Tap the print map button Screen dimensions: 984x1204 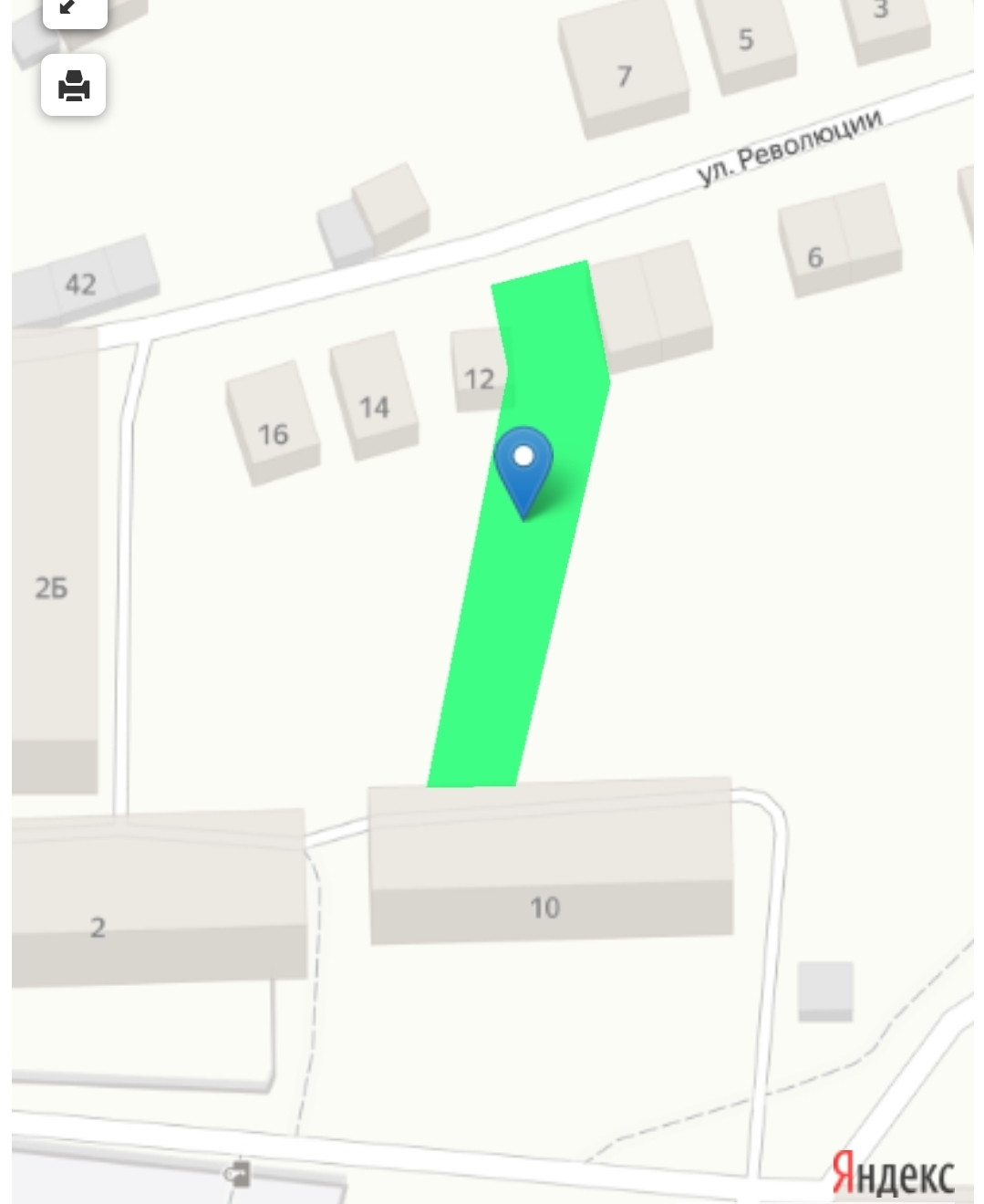(x=73, y=86)
